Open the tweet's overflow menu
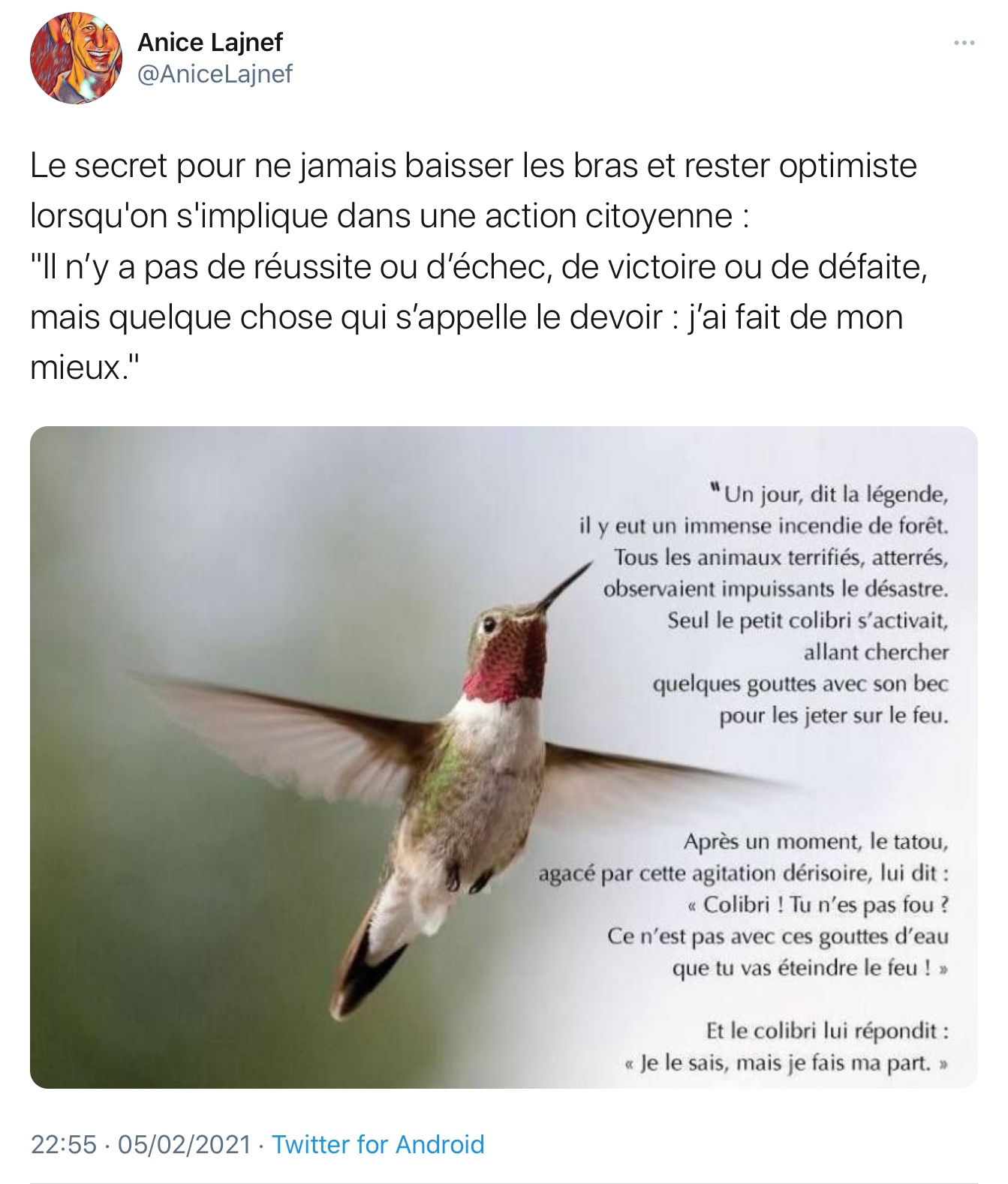This screenshot has height=1184, width=1008. [964, 44]
